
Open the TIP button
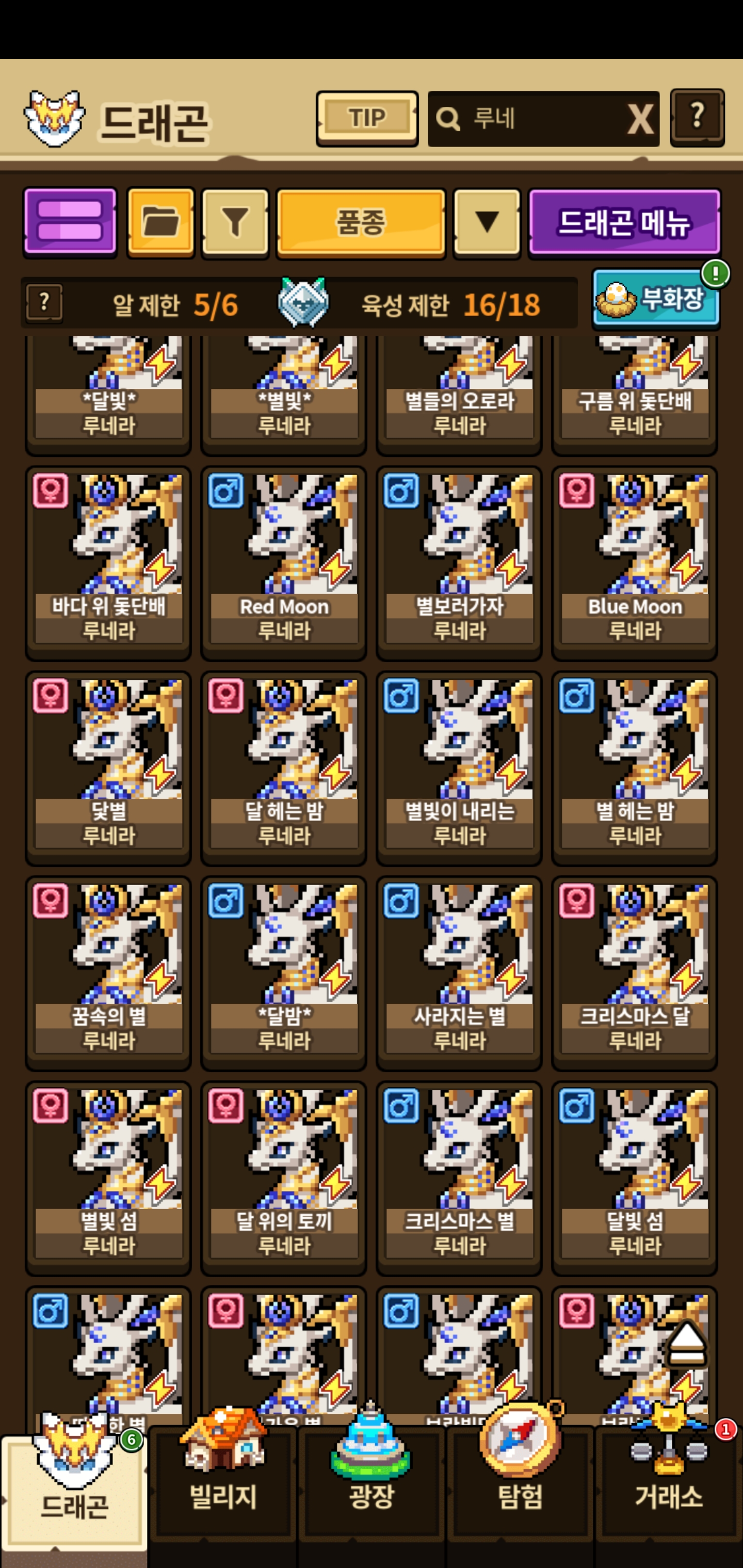point(367,118)
